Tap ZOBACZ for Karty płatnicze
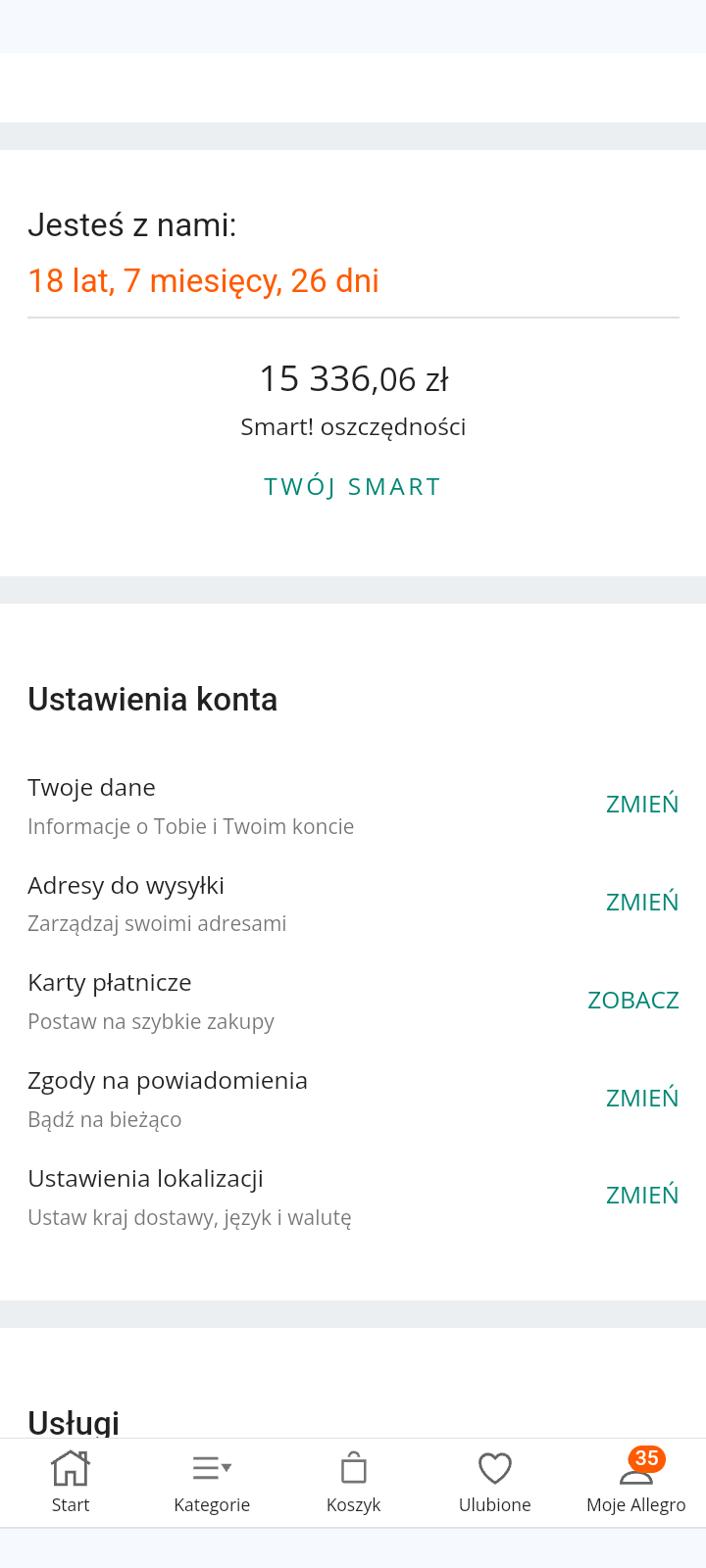 click(x=633, y=1001)
